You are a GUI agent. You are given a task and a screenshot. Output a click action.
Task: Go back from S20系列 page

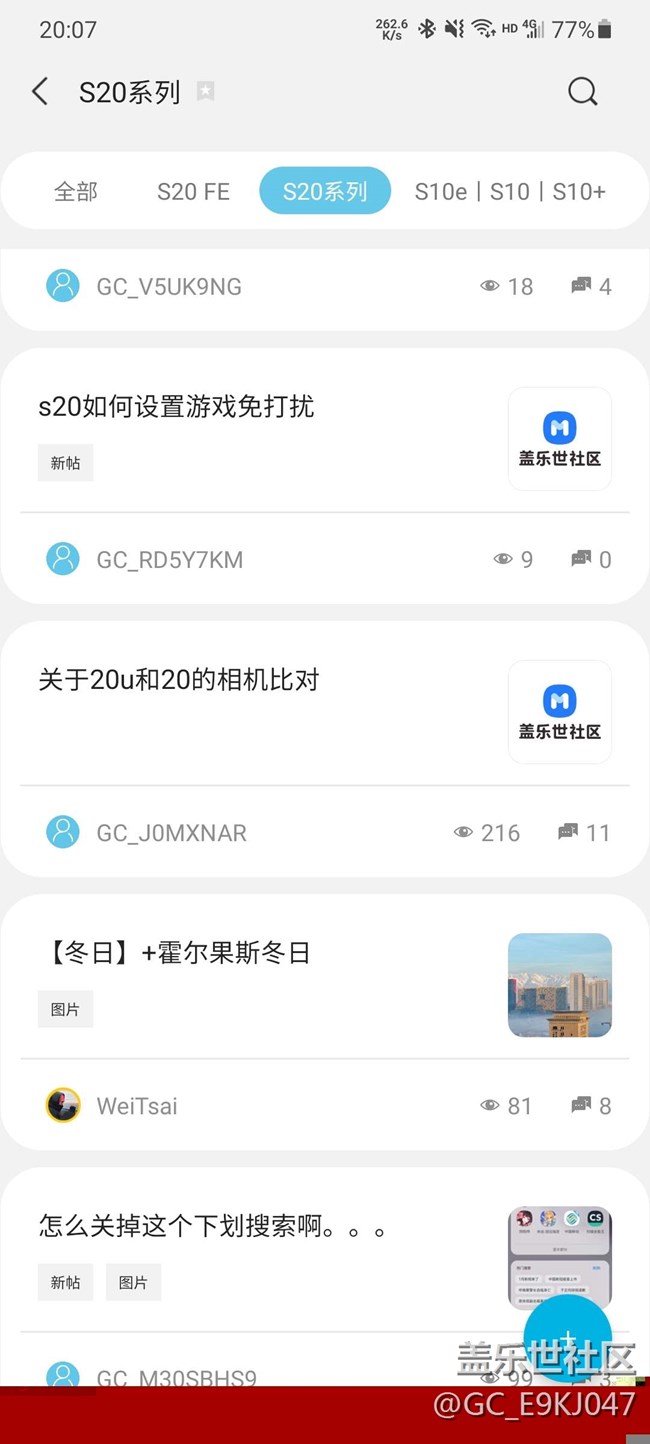[40, 92]
